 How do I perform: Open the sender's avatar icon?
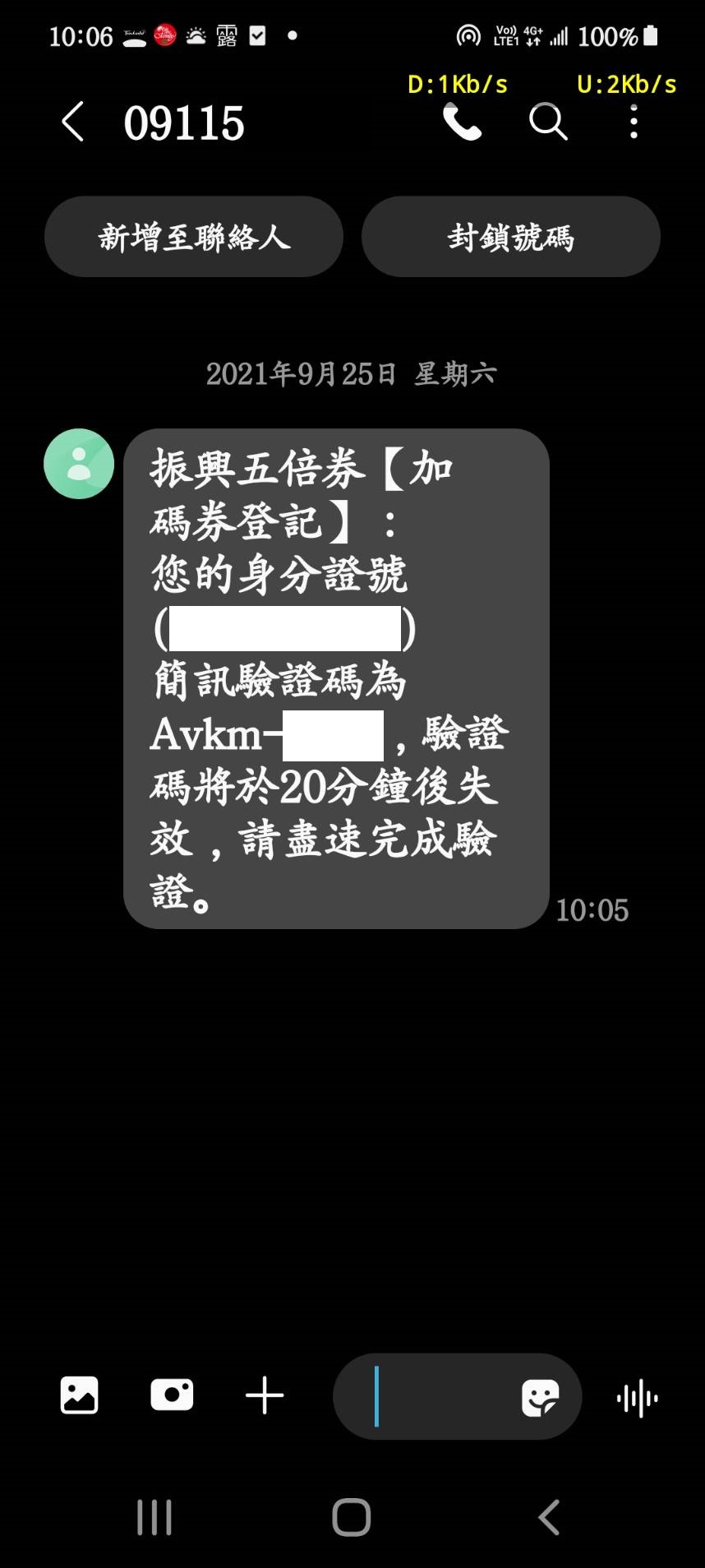point(79,464)
